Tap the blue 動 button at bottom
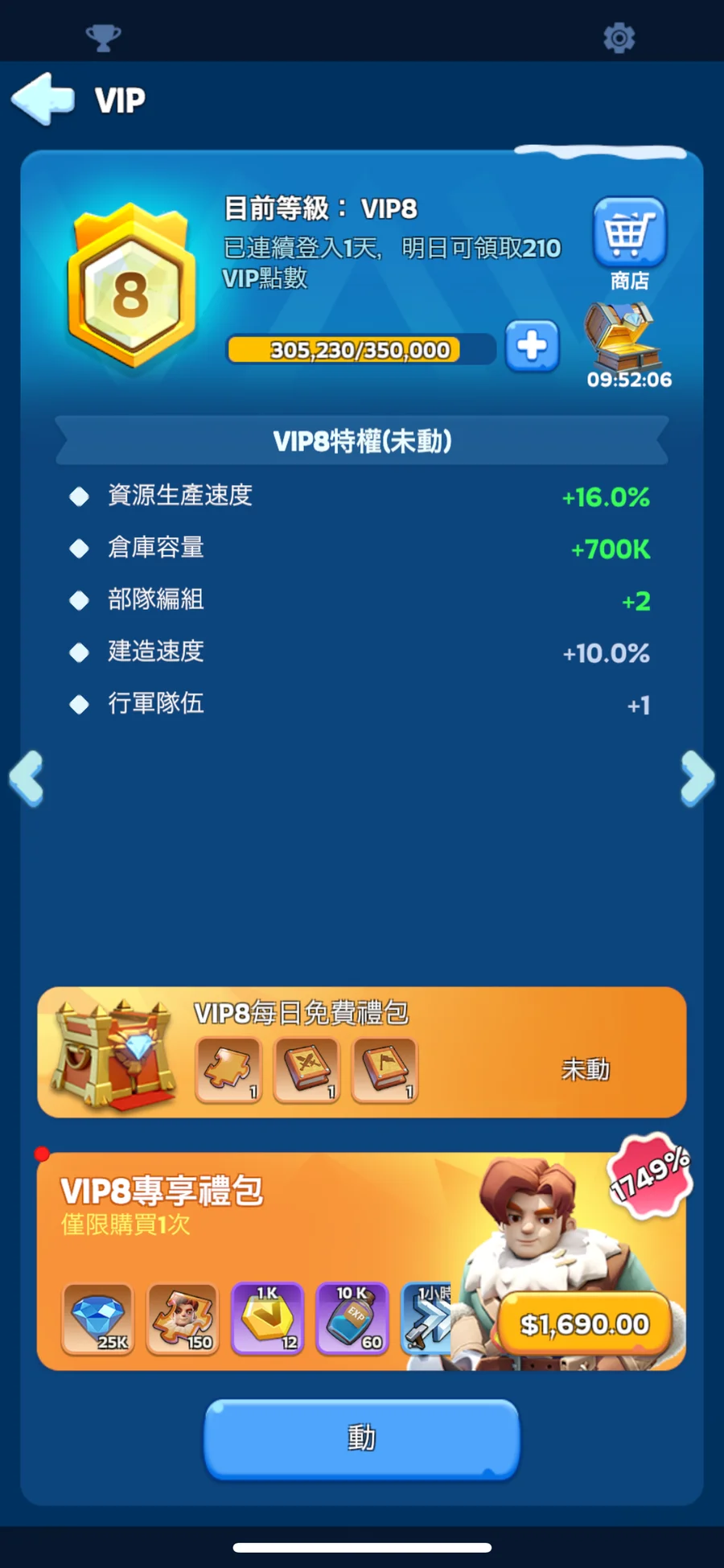 pyautogui.click(x=362, y=1438)
